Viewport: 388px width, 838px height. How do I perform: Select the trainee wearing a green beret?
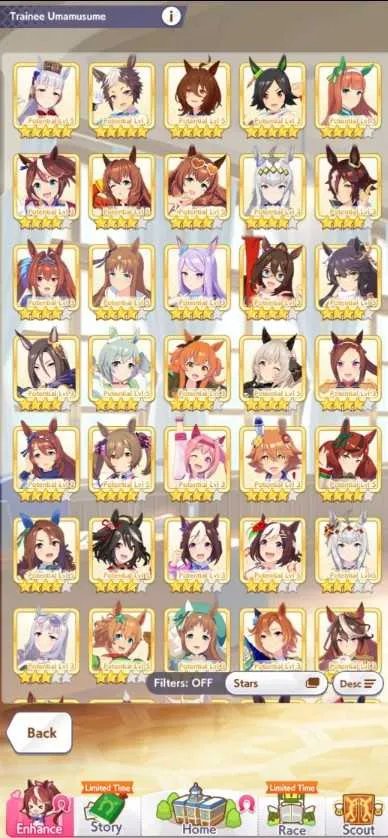point(197,640)
